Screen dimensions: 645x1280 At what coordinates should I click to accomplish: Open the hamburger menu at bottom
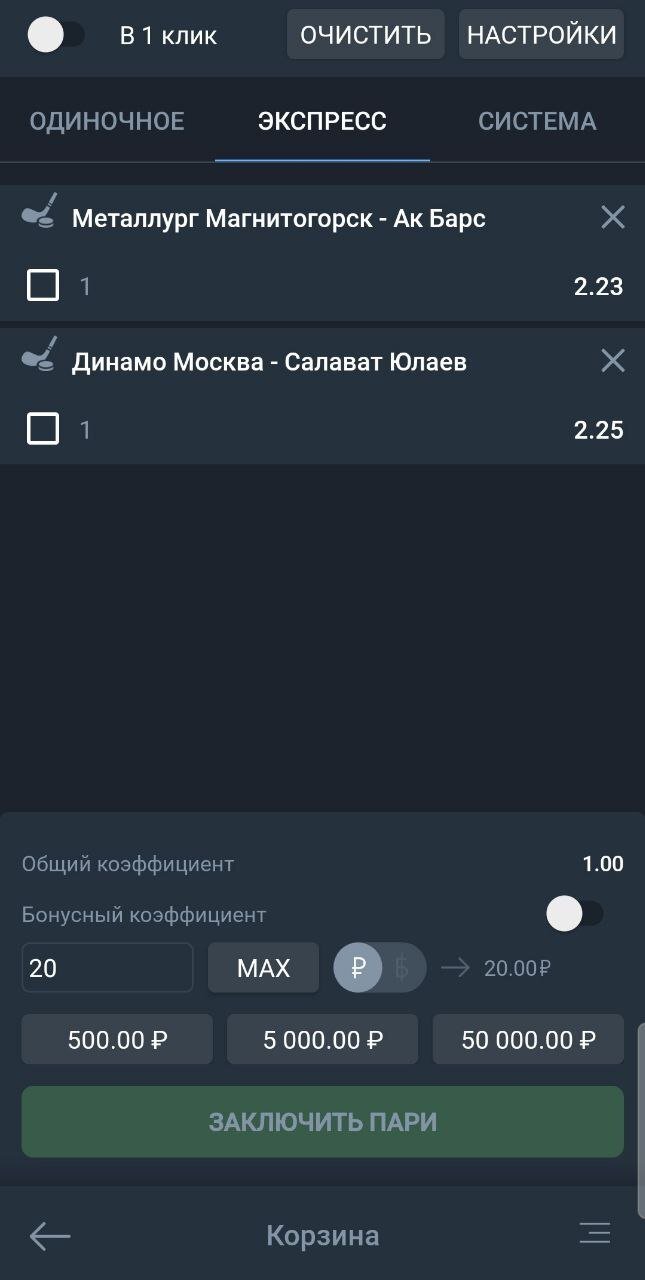point(595,1234)
